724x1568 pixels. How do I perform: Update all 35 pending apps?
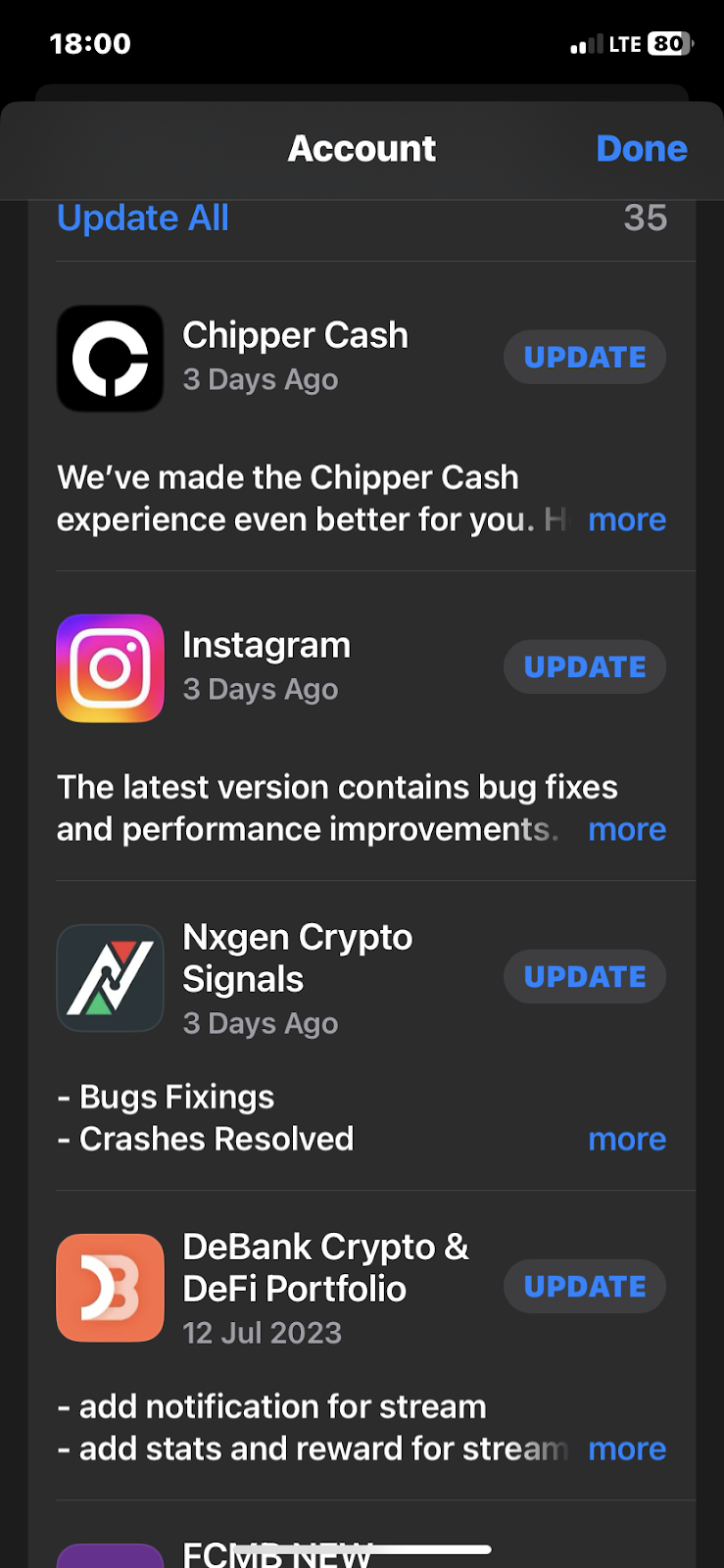(143, 219)
